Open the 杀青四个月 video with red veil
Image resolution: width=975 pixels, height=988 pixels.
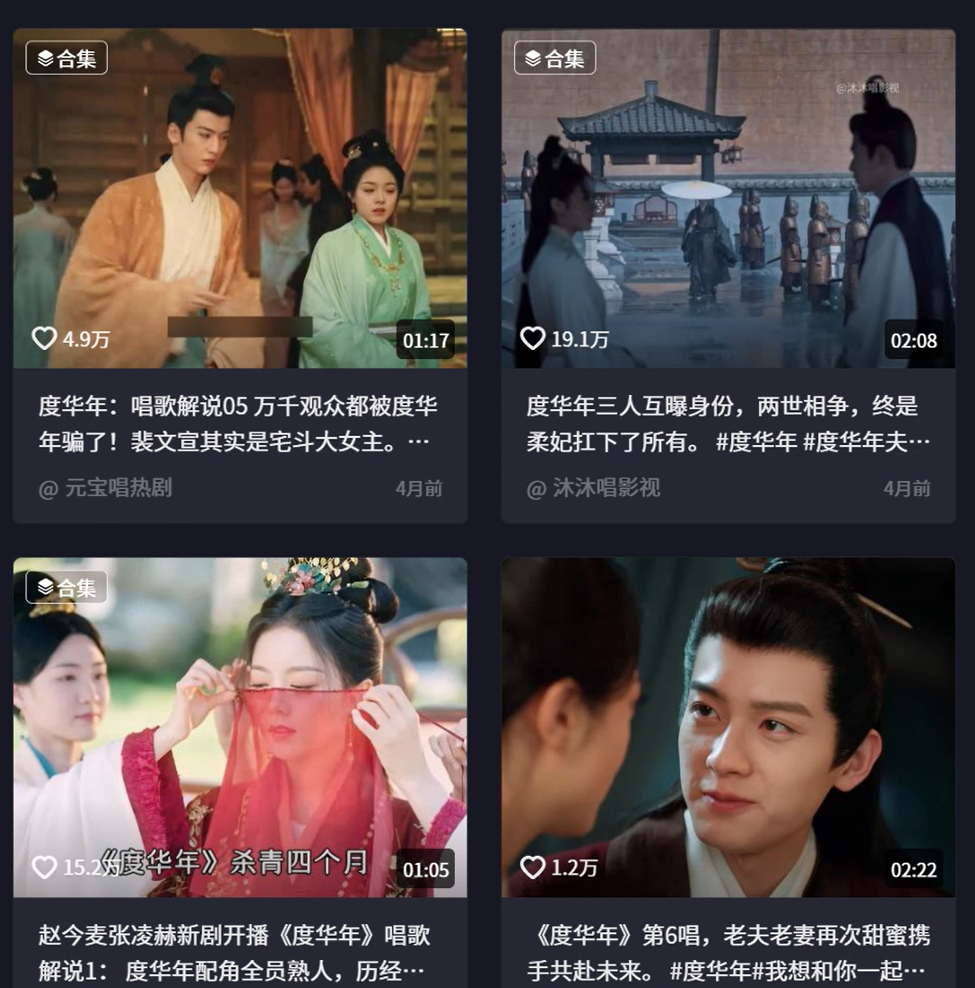240,727
